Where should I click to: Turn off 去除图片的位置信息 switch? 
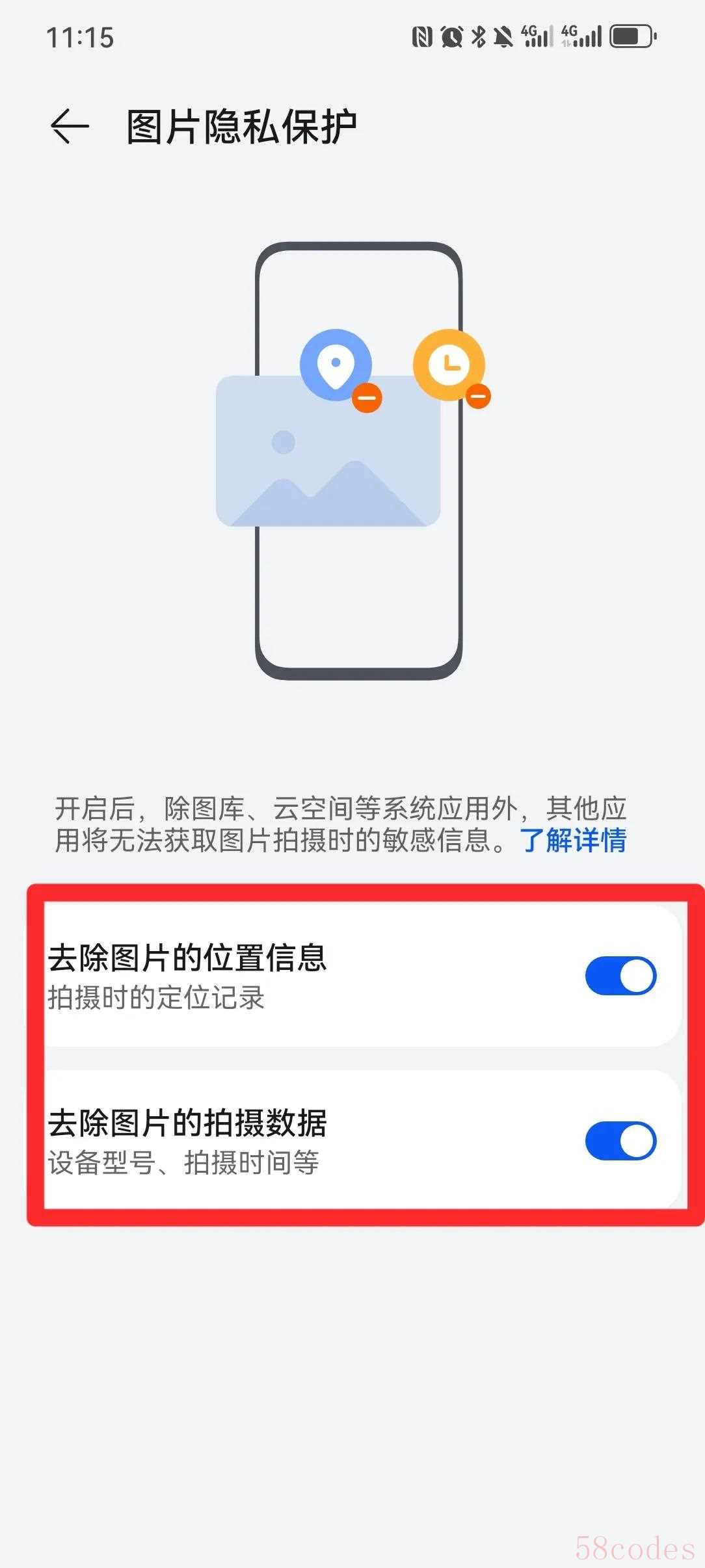click(x=620, y=976)
